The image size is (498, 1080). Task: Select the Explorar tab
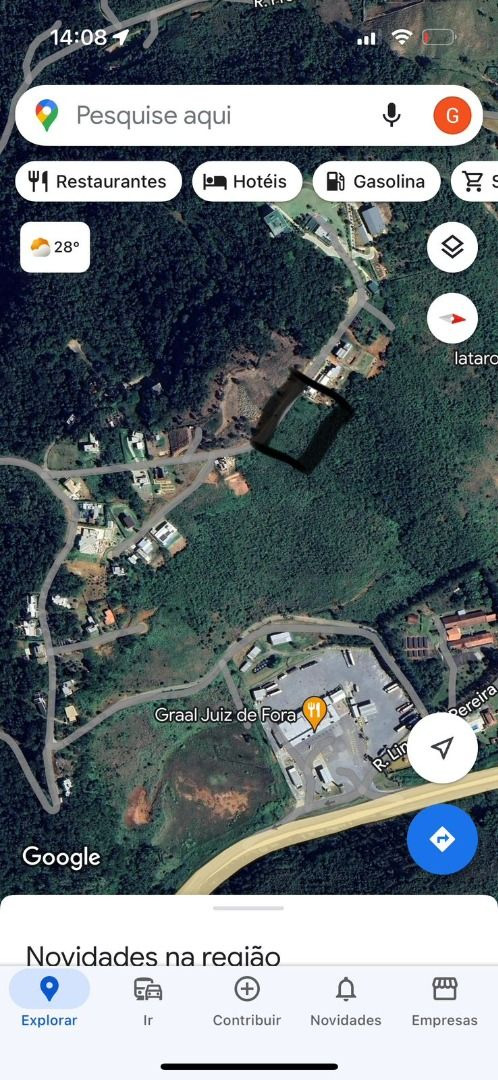pyautogui.click(x=49, y=1002)
